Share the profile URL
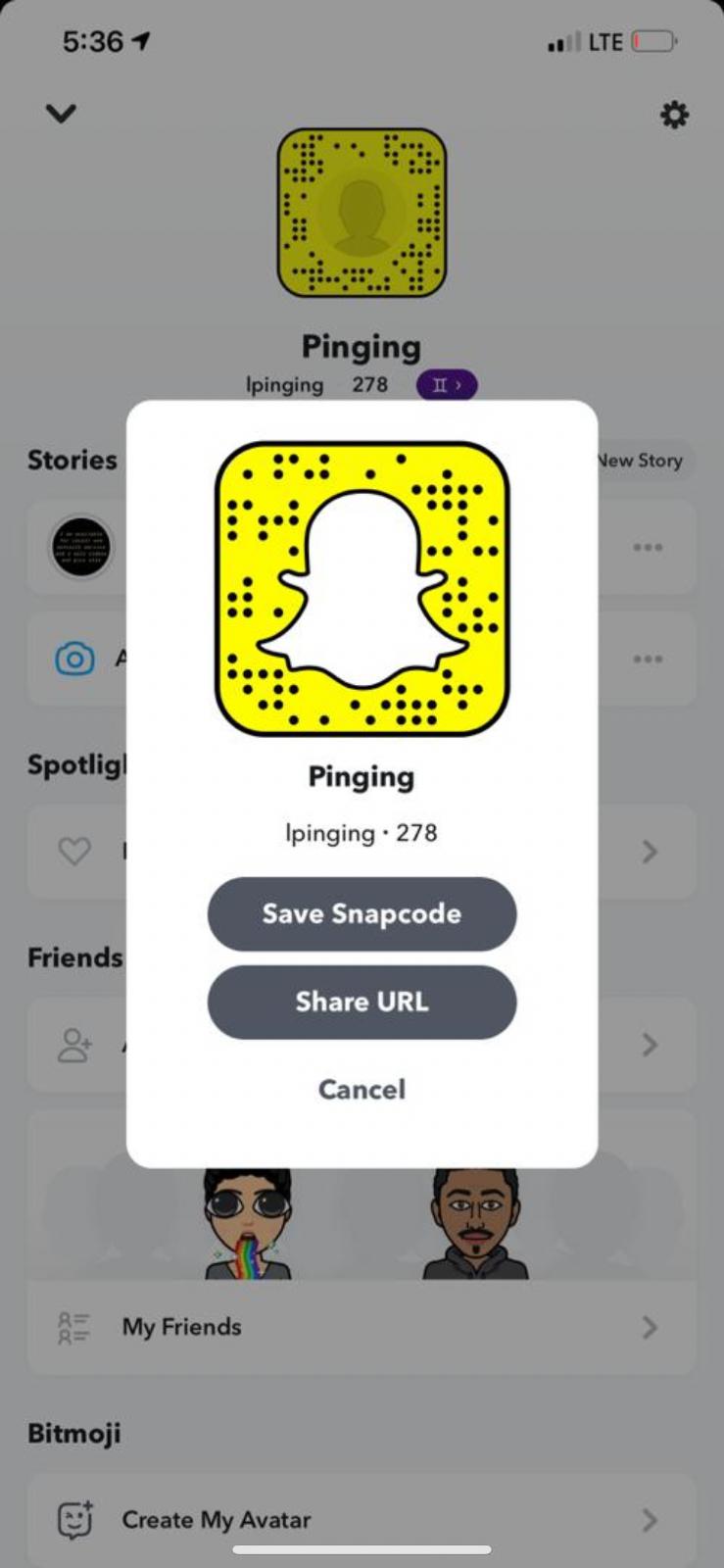The height and width of the screenshot is (1568, 724). click(362, 1002)
